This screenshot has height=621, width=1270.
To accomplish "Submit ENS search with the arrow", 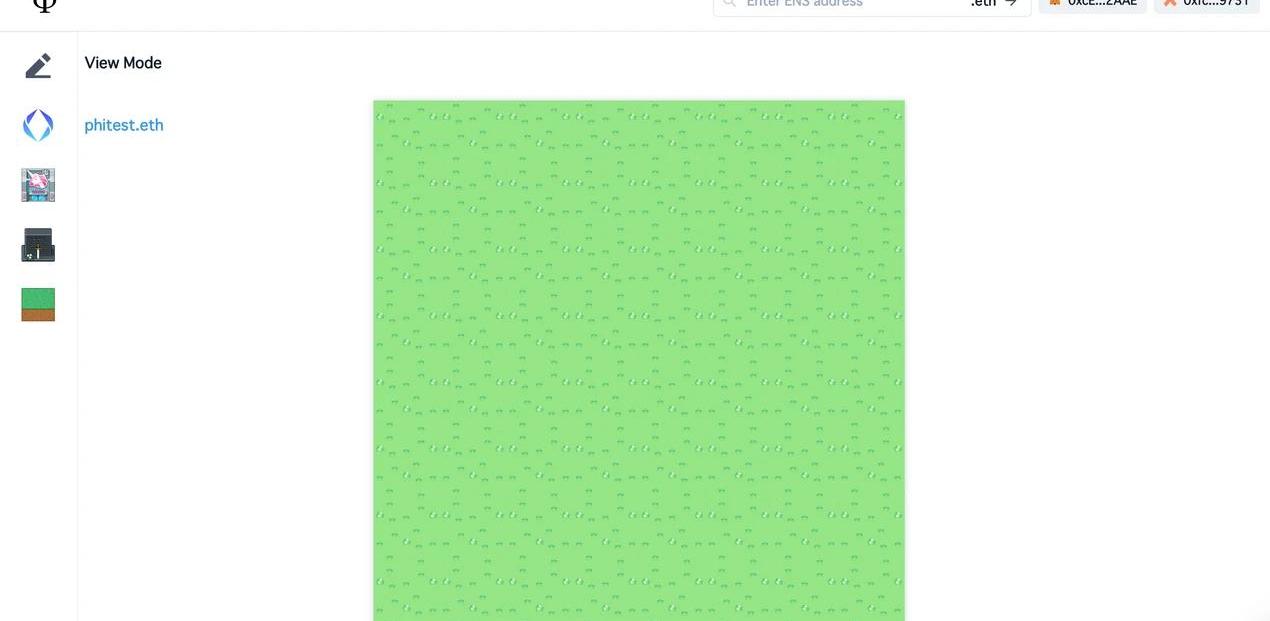I will click(x=1011, y=4).
